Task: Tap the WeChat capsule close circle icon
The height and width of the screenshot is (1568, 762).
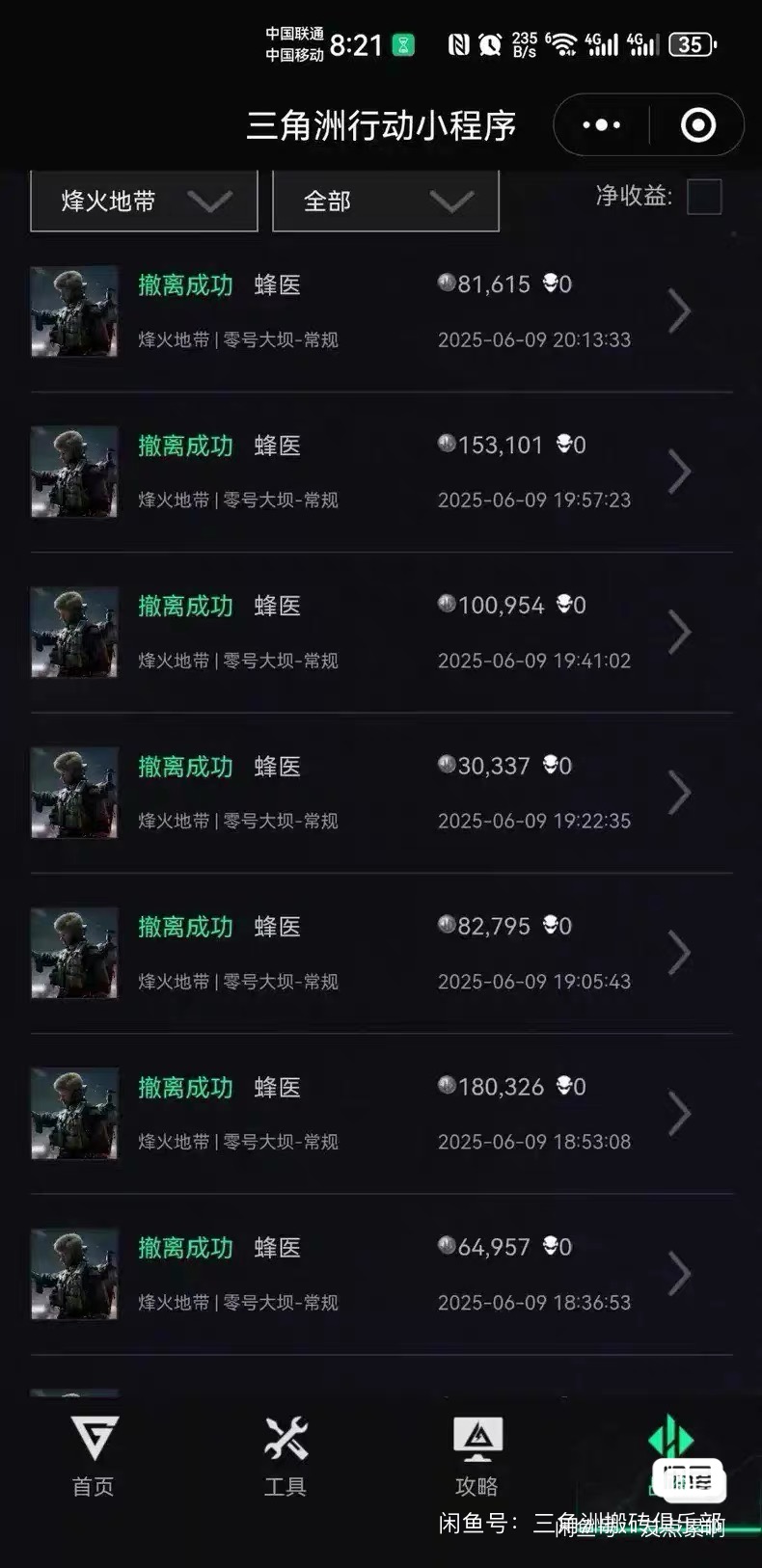Action: pyautogui.click(x=697, y=124)
